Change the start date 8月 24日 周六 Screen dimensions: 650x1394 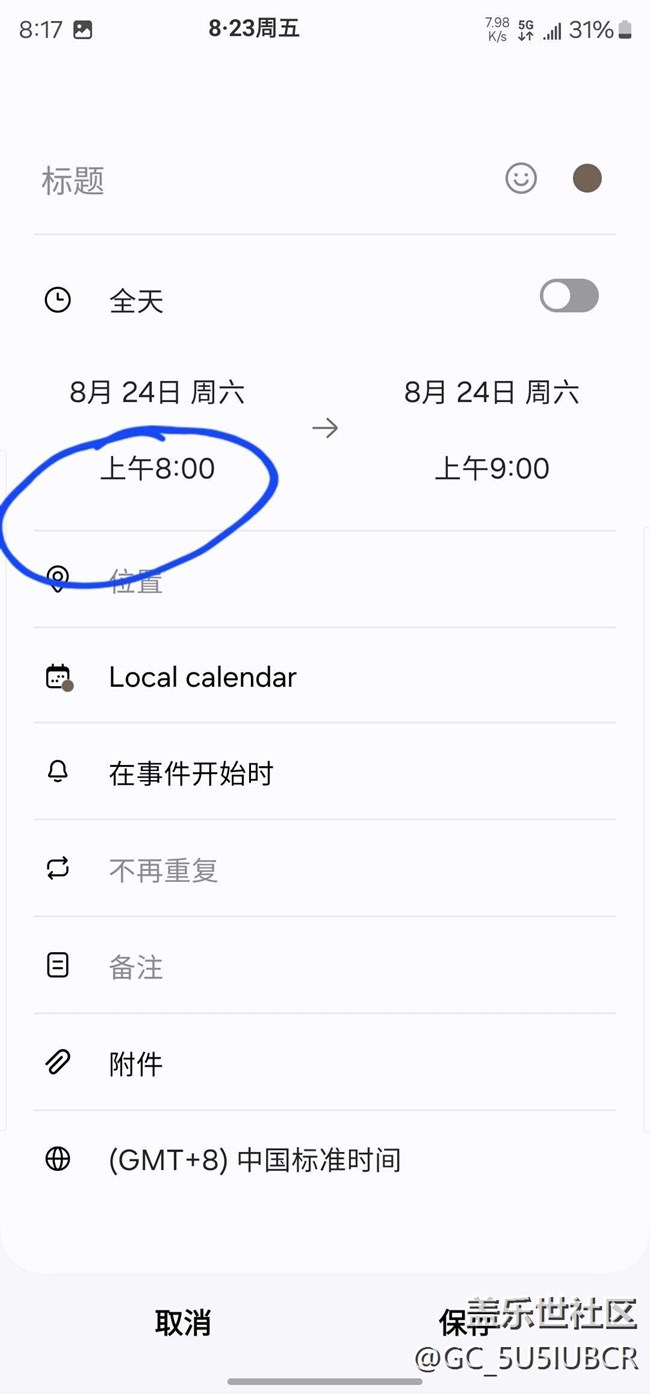(x=157, y=392)
